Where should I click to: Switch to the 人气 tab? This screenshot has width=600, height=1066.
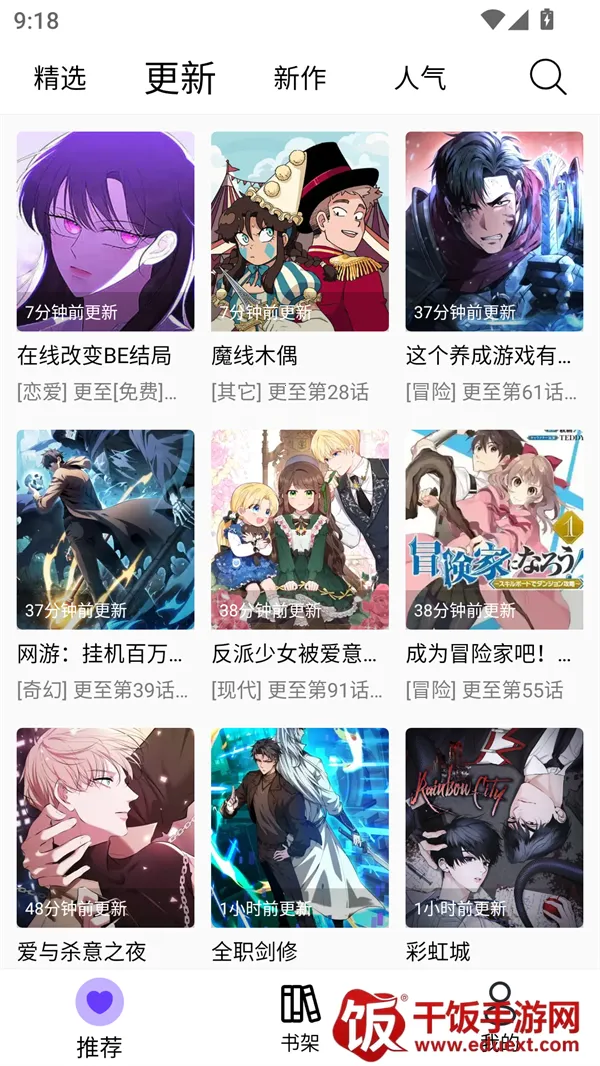(420, 78)
